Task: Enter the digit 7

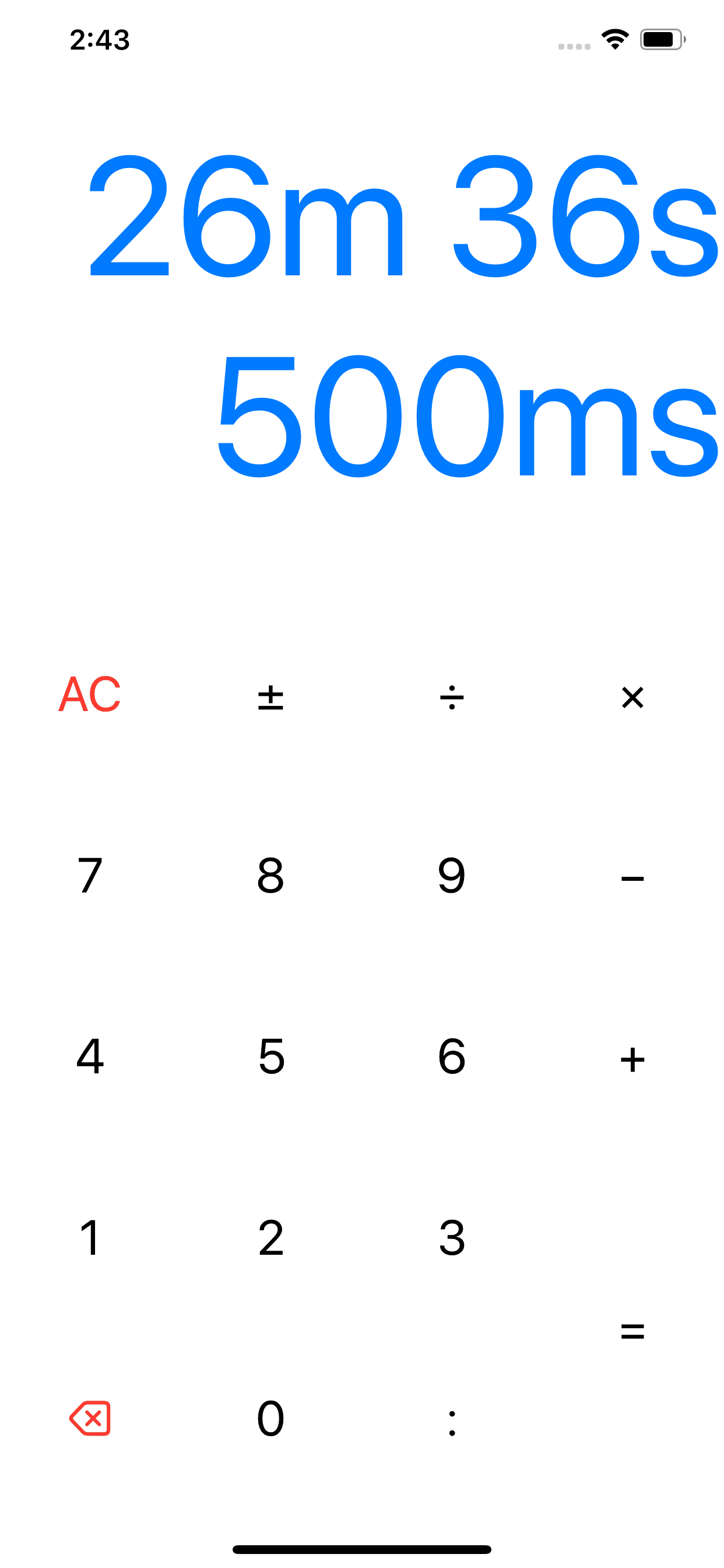Action: point(90,876)
